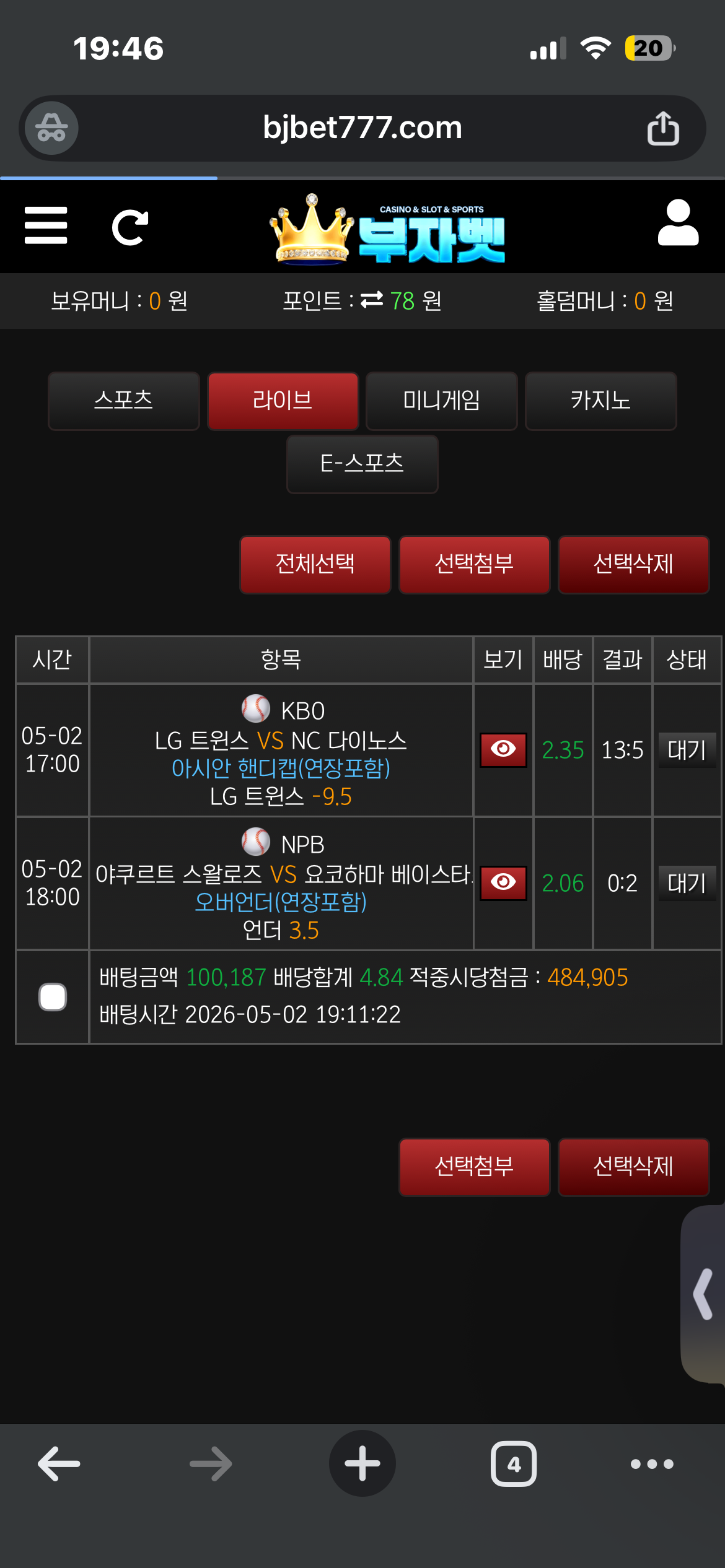Image resolution: width=725 pixels, height=1568 pixels.
Task: Tap 선택첨부 above the table
Action: pyautogui.click(x=474, y=564)
